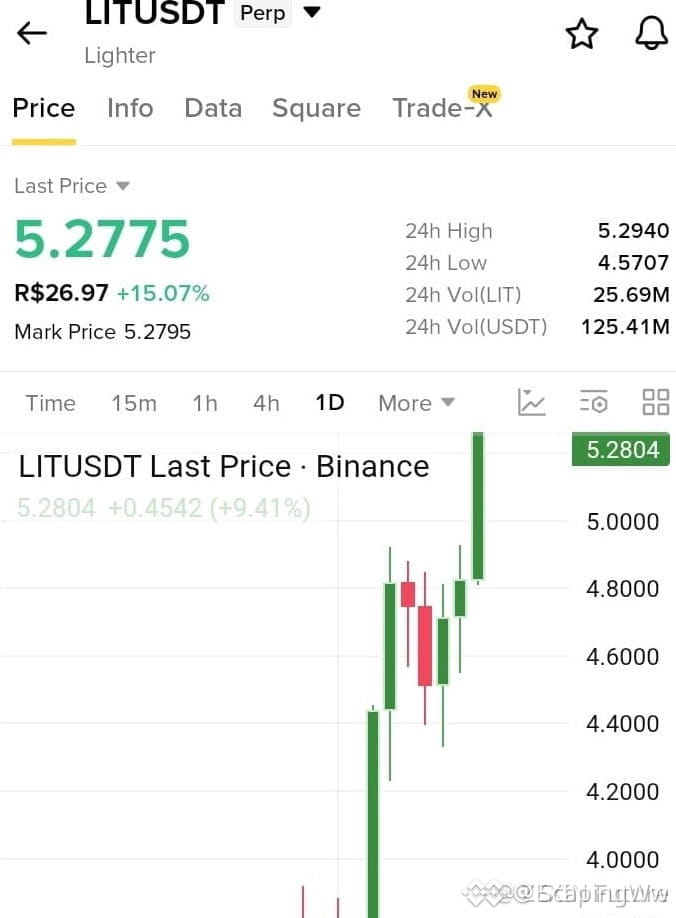
Task: Open chart drawing tools icon
Action: (531, 403)
